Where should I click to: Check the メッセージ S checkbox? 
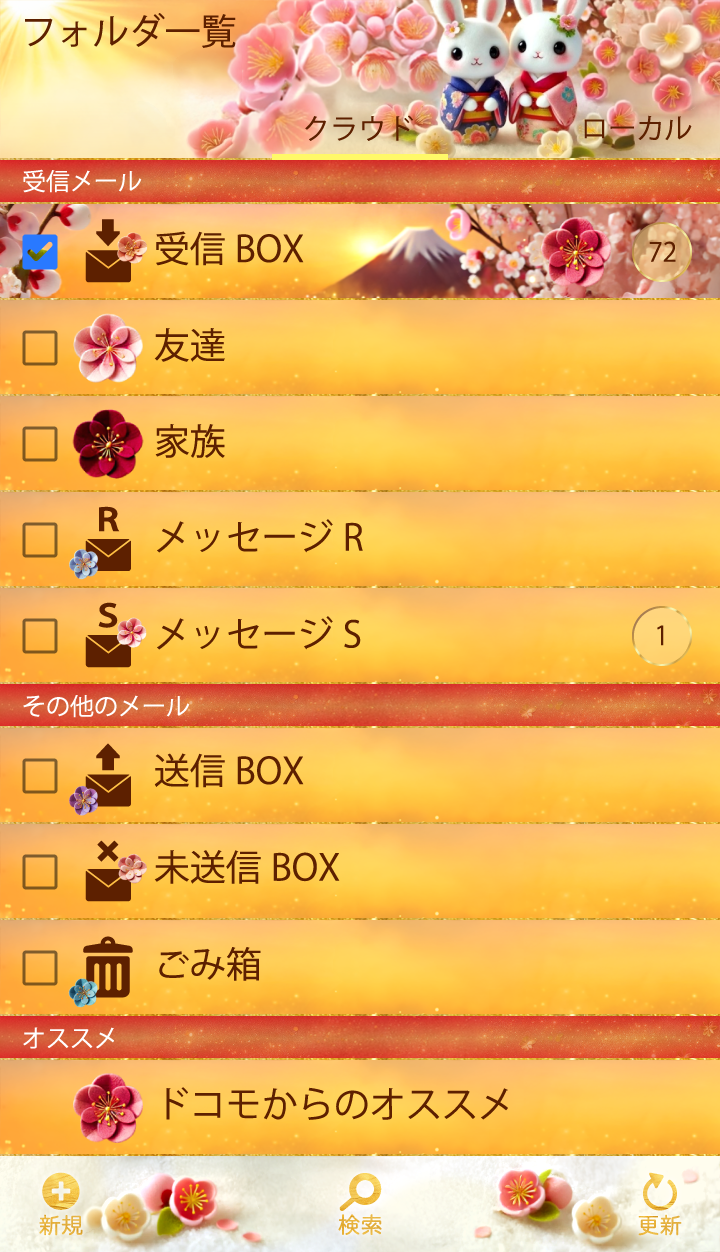click(40, 636)
